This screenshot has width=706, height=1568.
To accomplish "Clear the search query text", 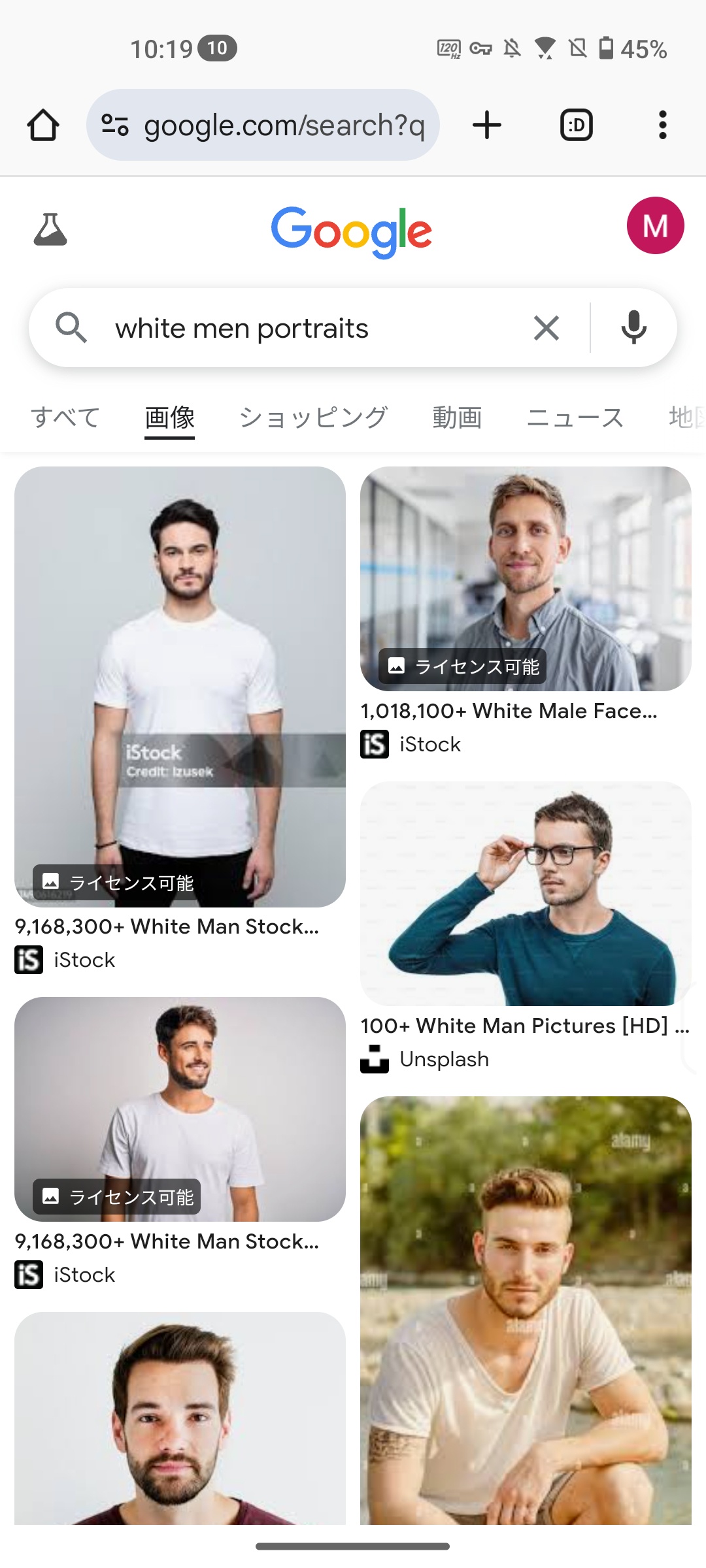I will coord(546,328).
